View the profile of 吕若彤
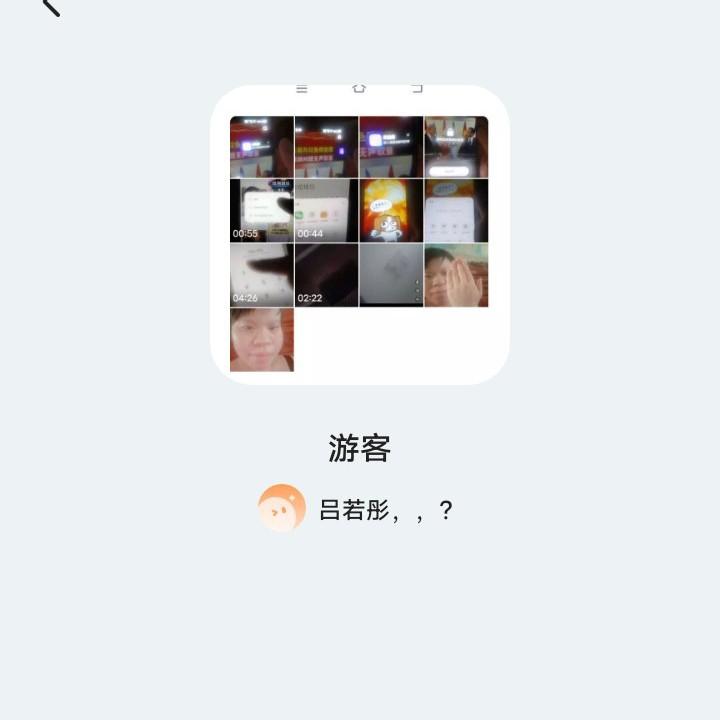 coord(282,509)
